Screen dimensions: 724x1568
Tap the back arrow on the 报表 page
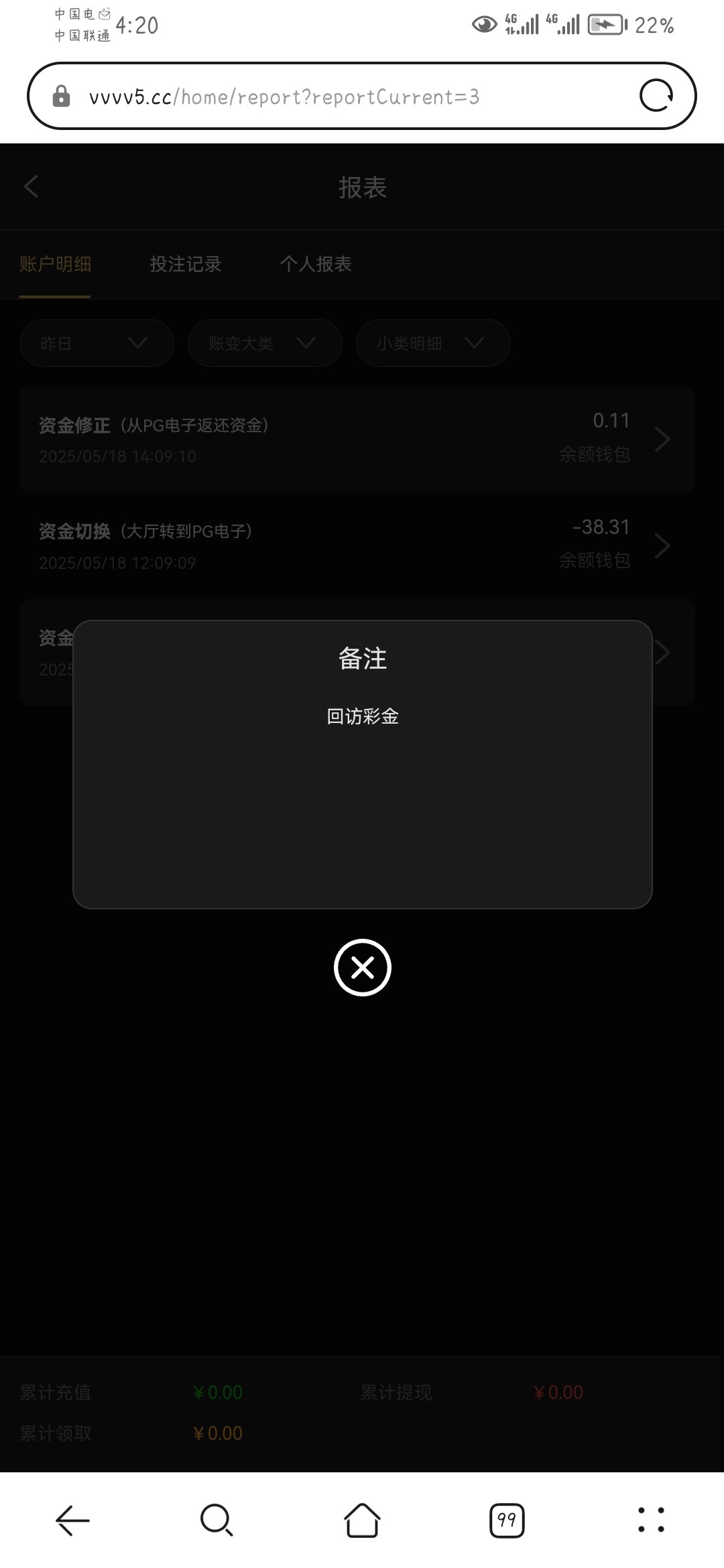click(31, 188)
